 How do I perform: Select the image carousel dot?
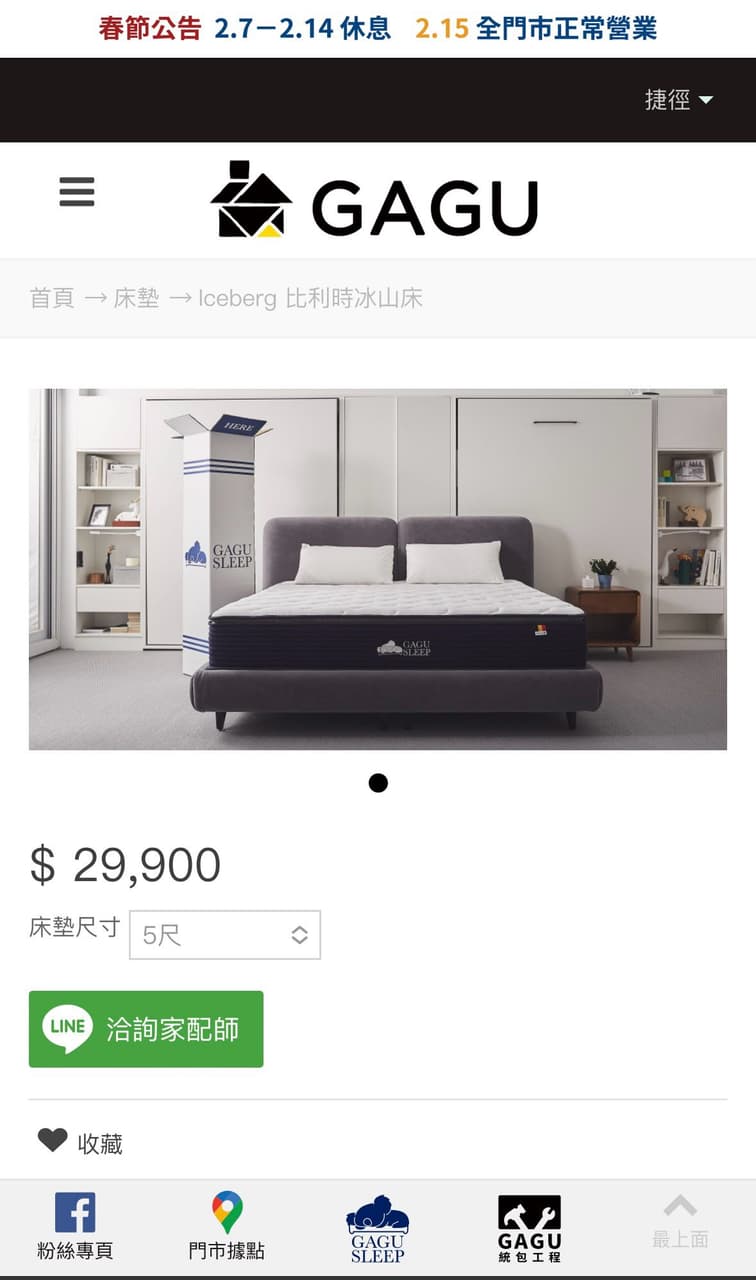[x=378, y=783]
